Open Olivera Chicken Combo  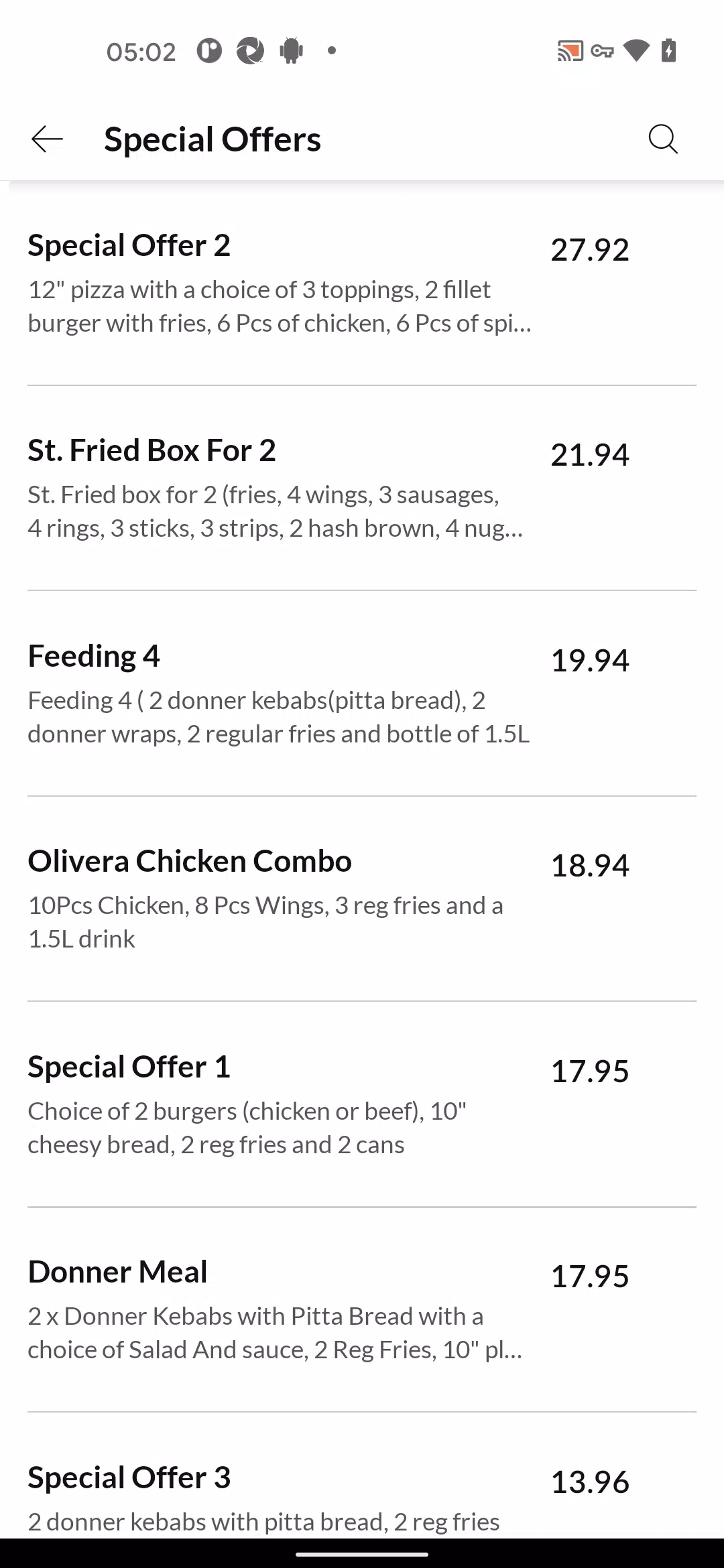point(362,899)
